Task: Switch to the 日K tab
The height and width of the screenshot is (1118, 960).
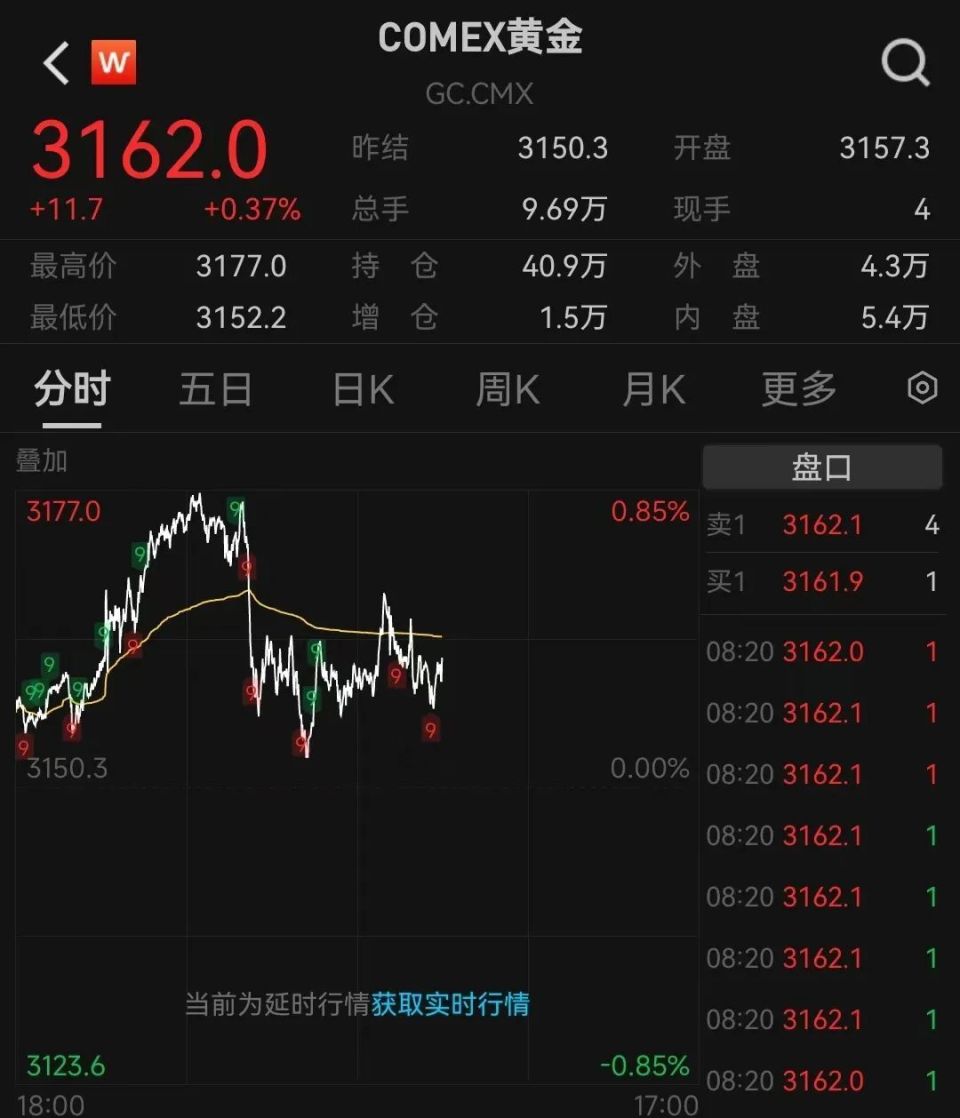Action: [361, 390]
